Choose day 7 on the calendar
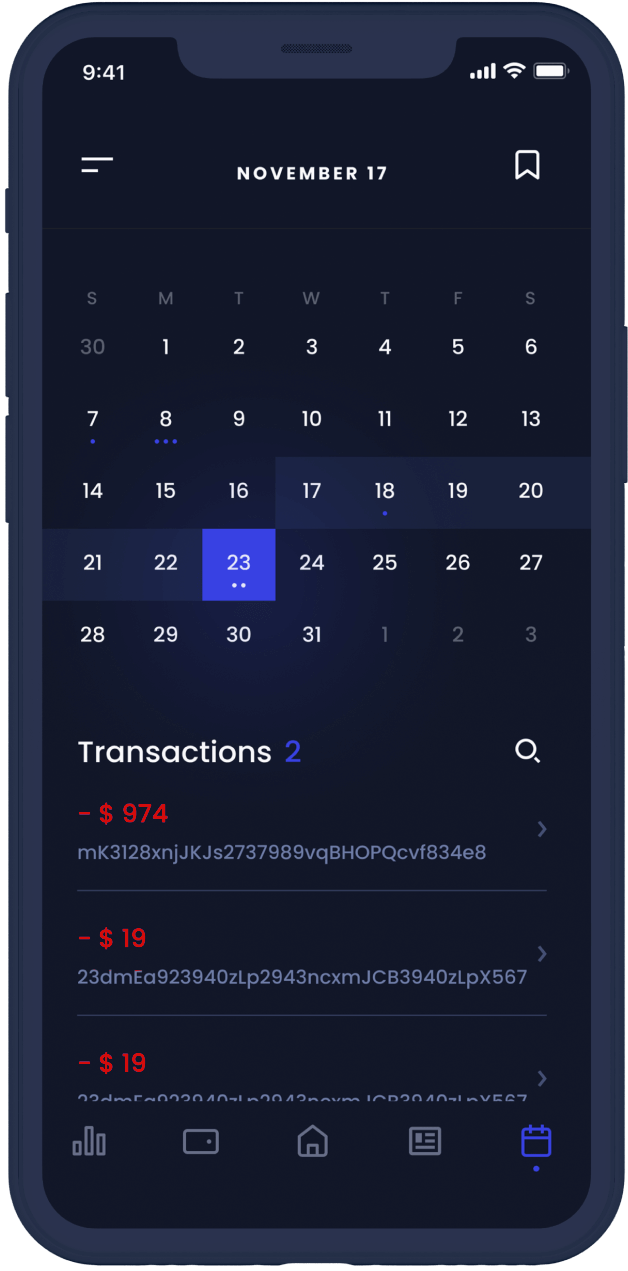 click(93, 419)
